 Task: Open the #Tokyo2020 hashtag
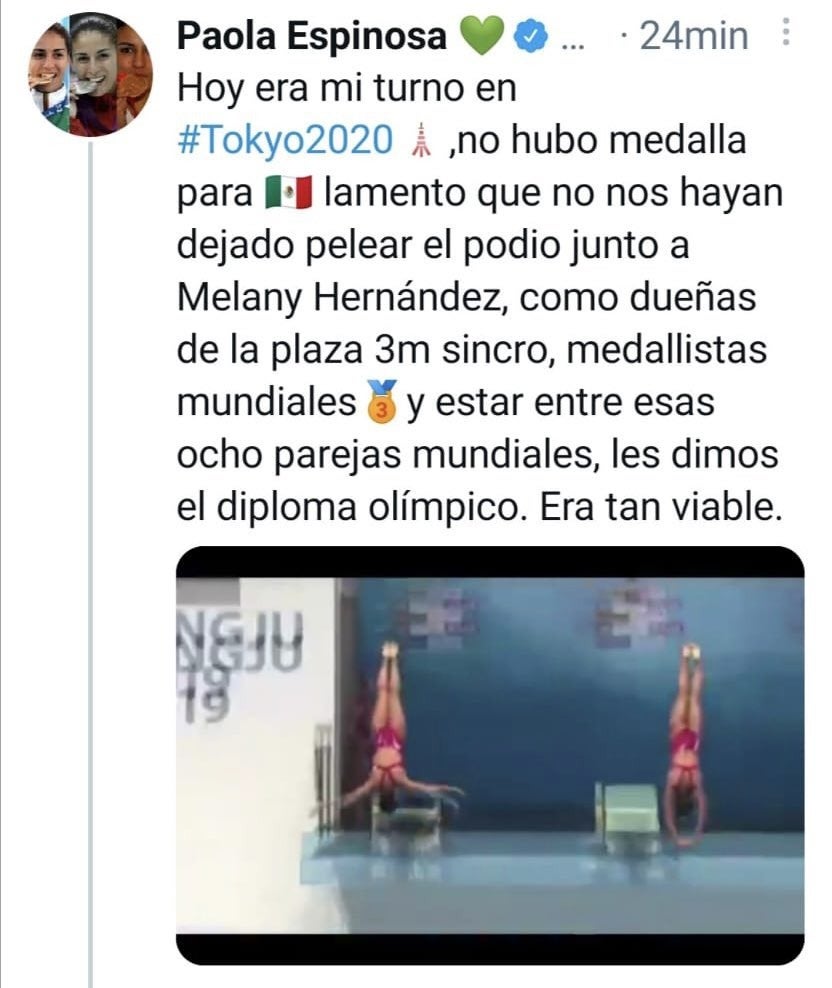(x=285, y=141)
